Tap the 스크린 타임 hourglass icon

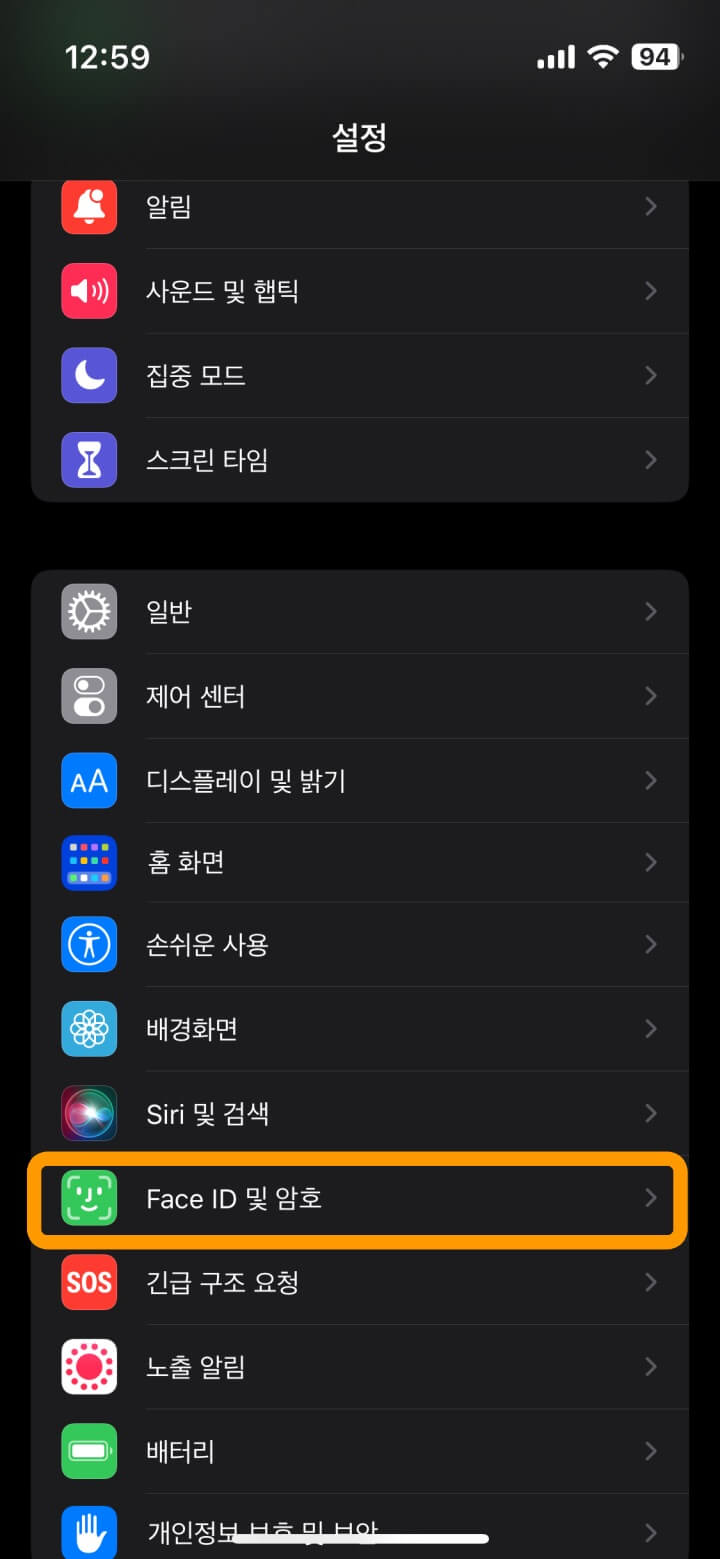click(x=88, y=459)
